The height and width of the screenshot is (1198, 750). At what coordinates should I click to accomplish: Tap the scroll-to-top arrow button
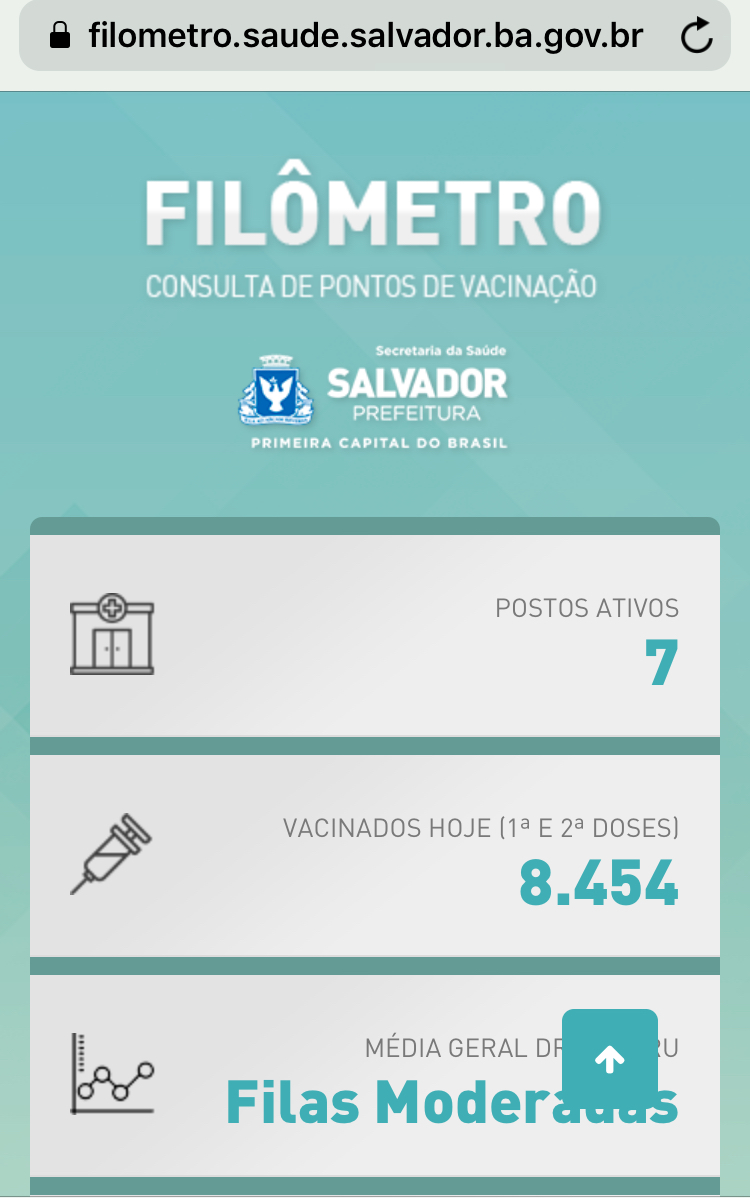(610, 1059)
